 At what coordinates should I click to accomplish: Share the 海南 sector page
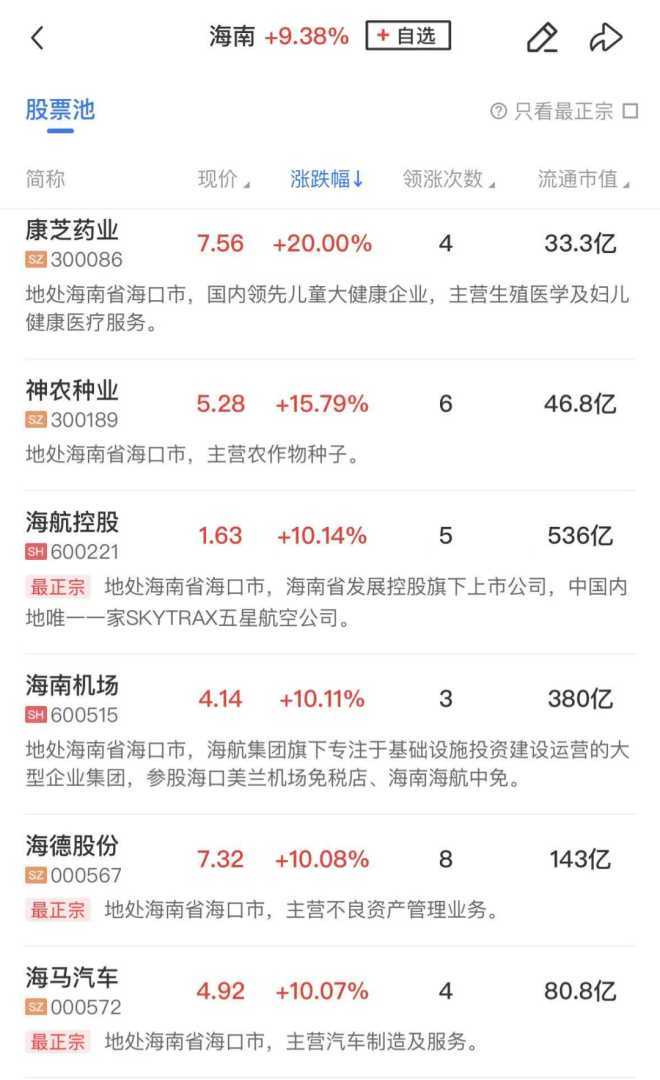point(606,38)
